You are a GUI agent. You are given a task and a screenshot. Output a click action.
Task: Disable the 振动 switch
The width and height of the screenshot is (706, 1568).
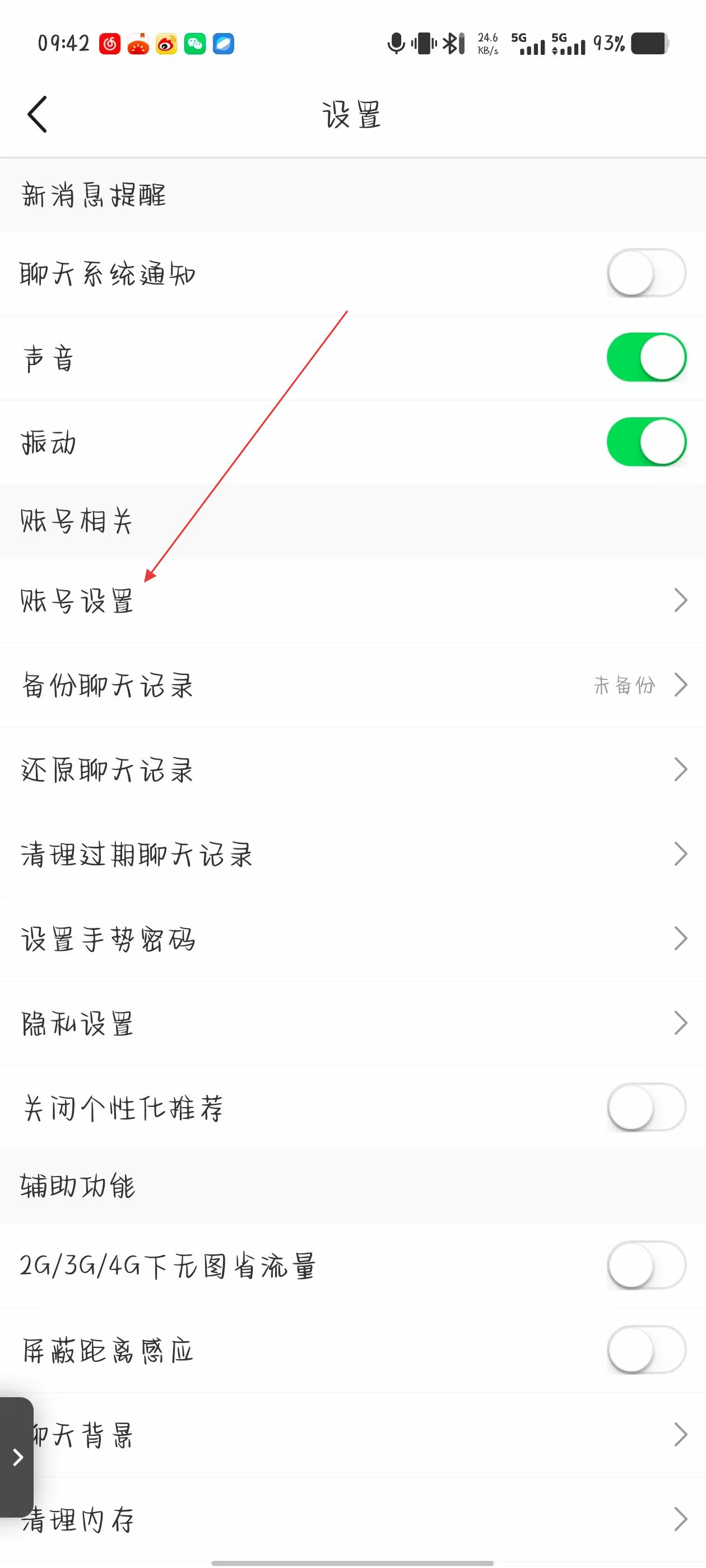click(x=645, y=442)
